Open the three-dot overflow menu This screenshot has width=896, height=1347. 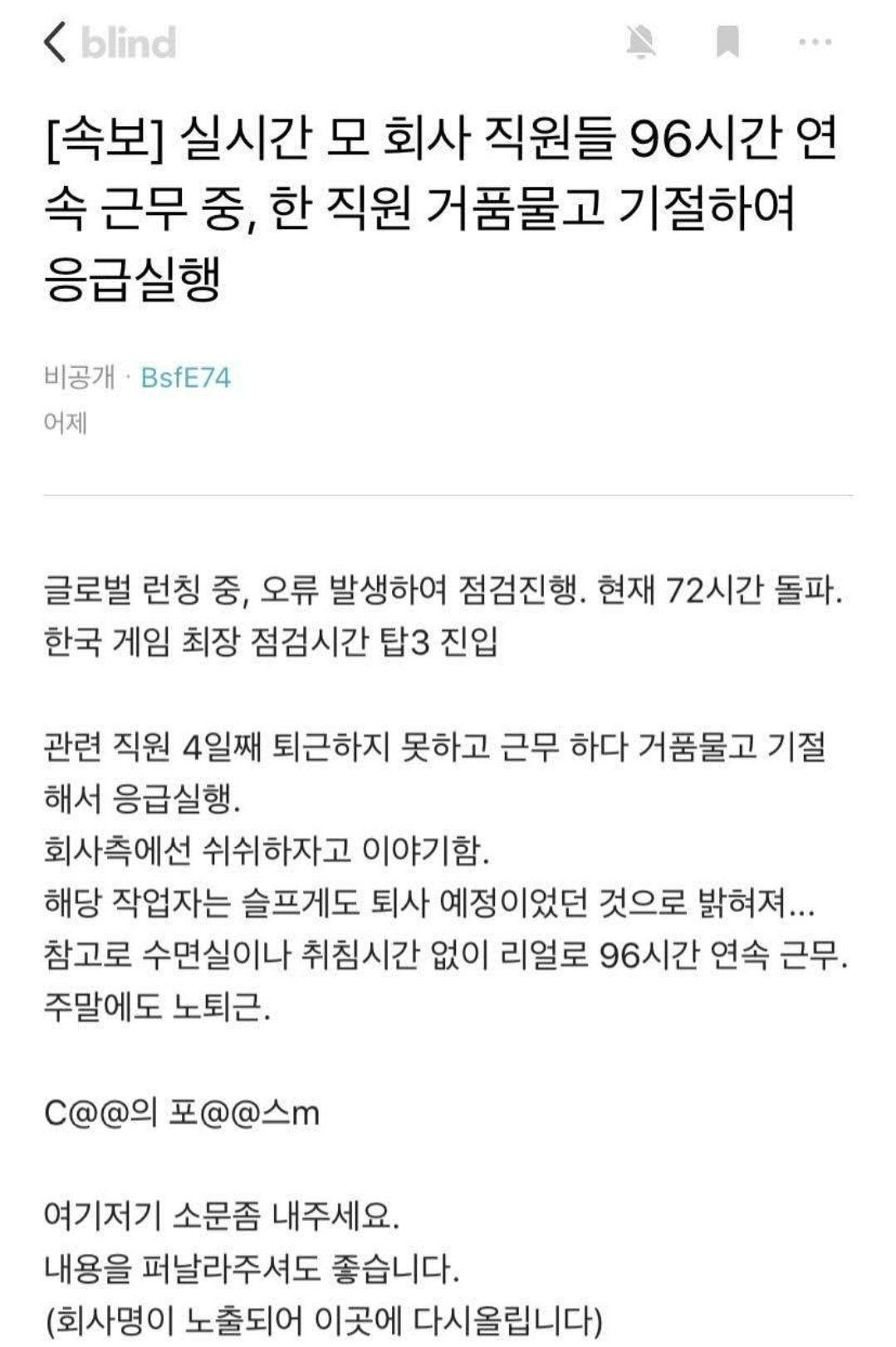(815, 42)
